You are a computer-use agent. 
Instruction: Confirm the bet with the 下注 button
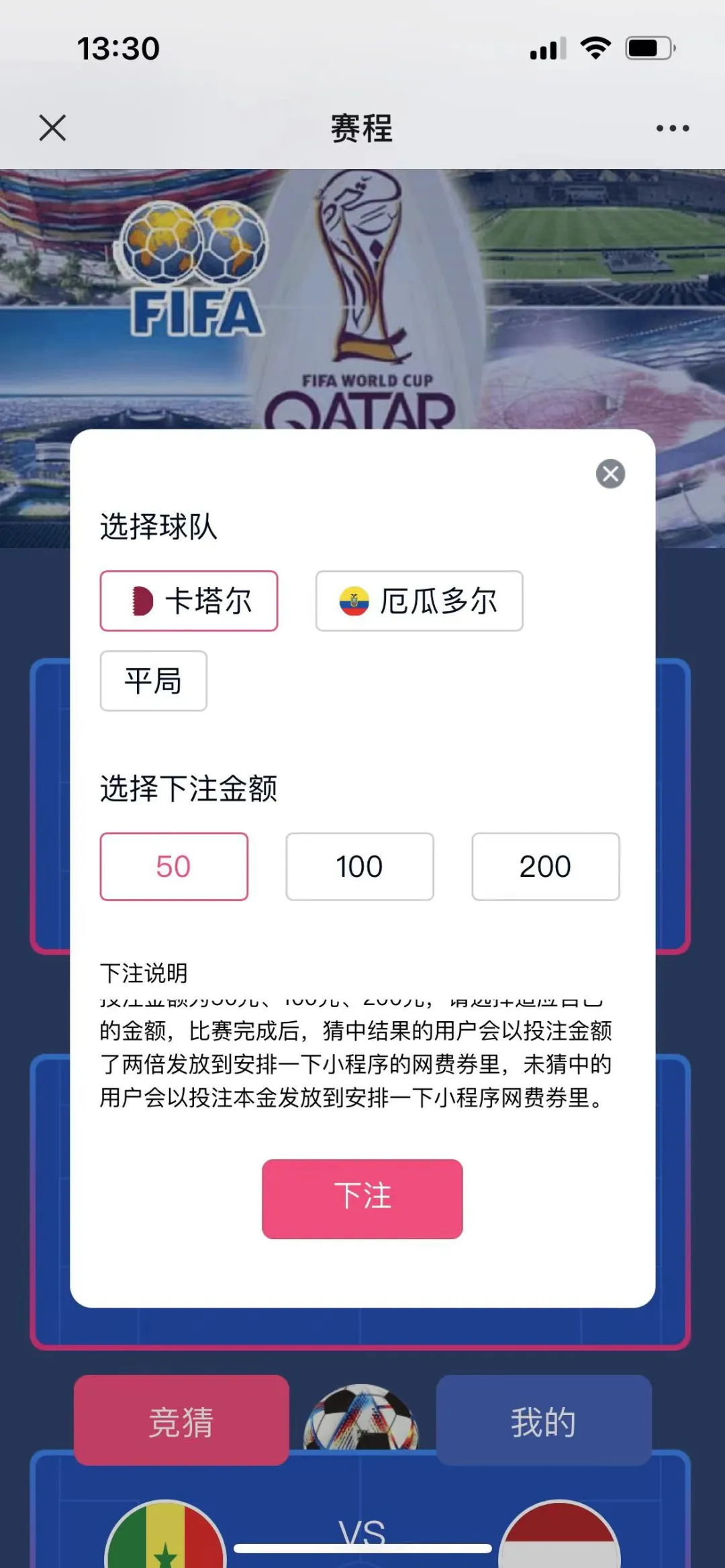tap(362, 1198)
